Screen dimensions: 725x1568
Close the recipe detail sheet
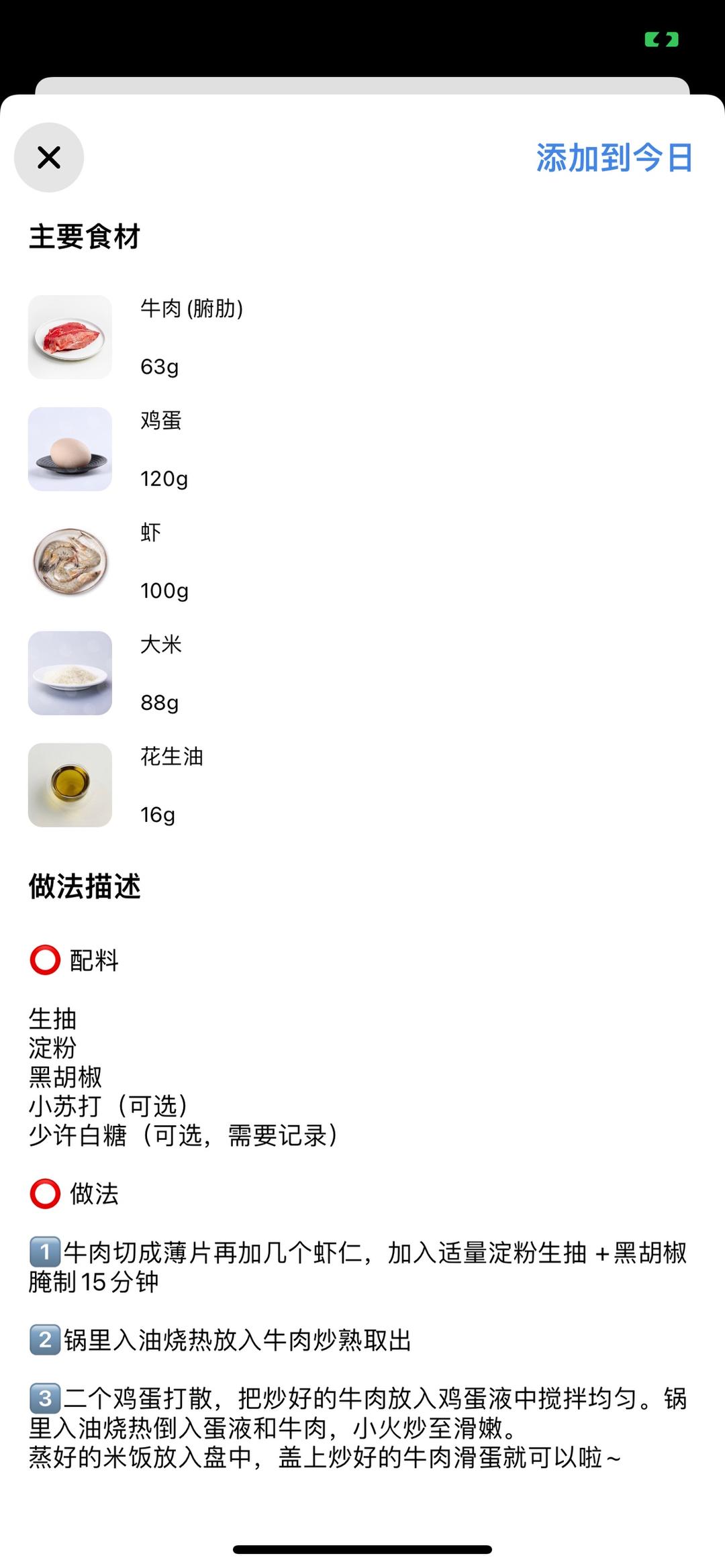click(x=49, y=158)
